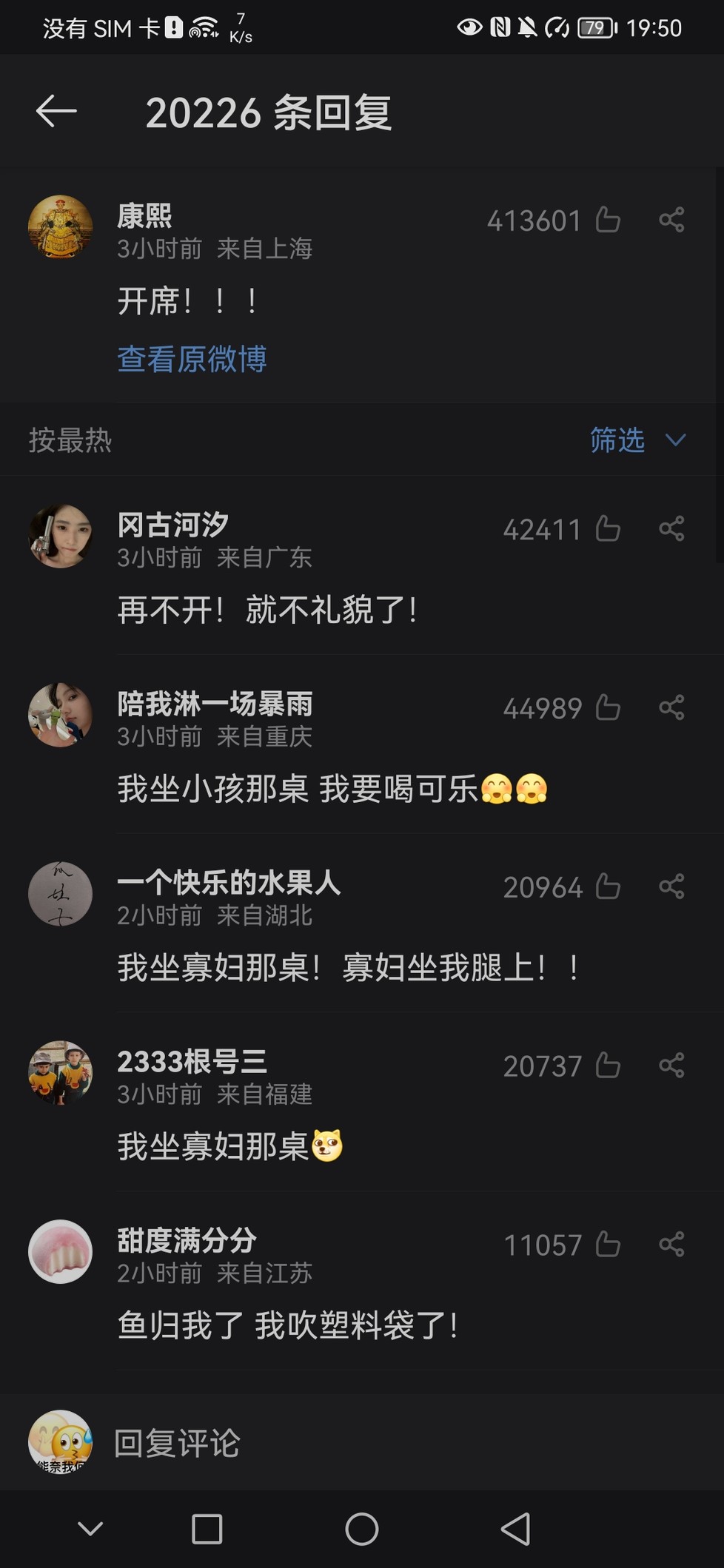Go back using the top-left arrow
Viewport: 724px width, 1568px height.
click(x=56, y=112)
